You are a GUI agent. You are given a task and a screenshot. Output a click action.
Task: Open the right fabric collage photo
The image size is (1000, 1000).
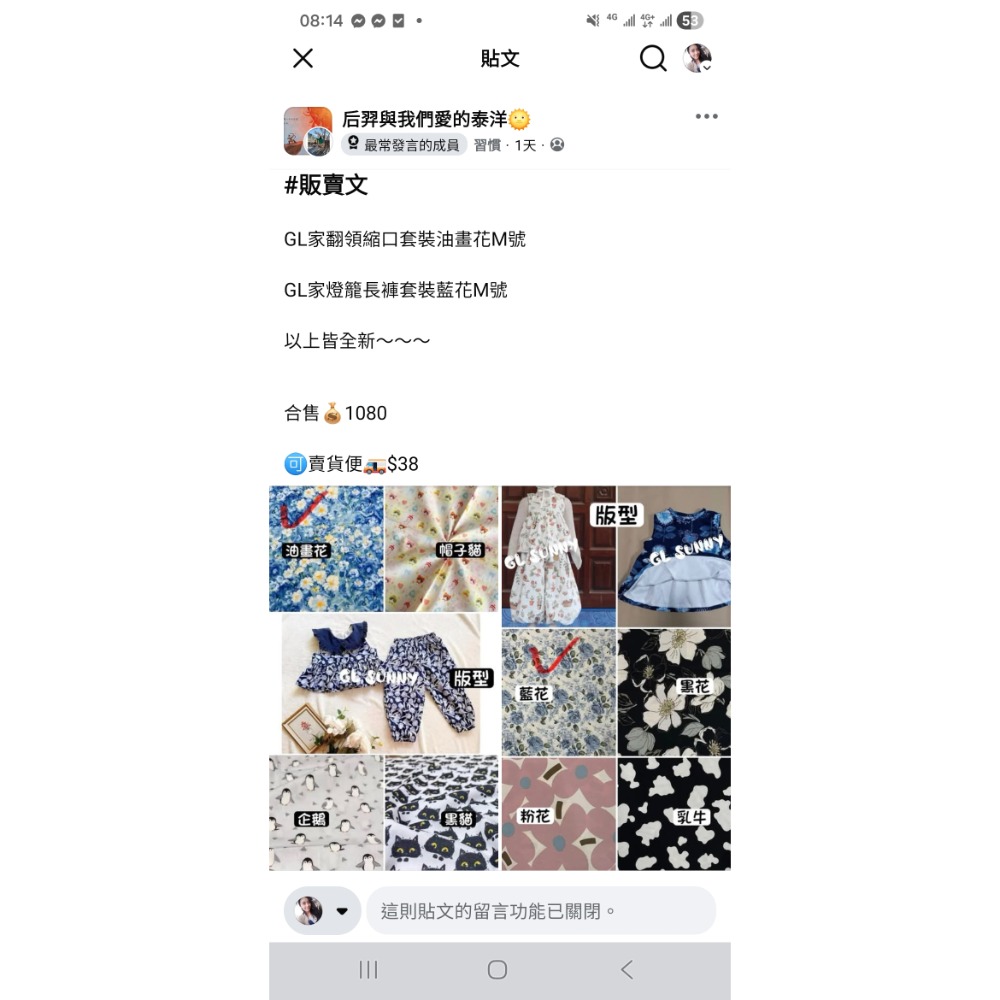pos(616,678)
